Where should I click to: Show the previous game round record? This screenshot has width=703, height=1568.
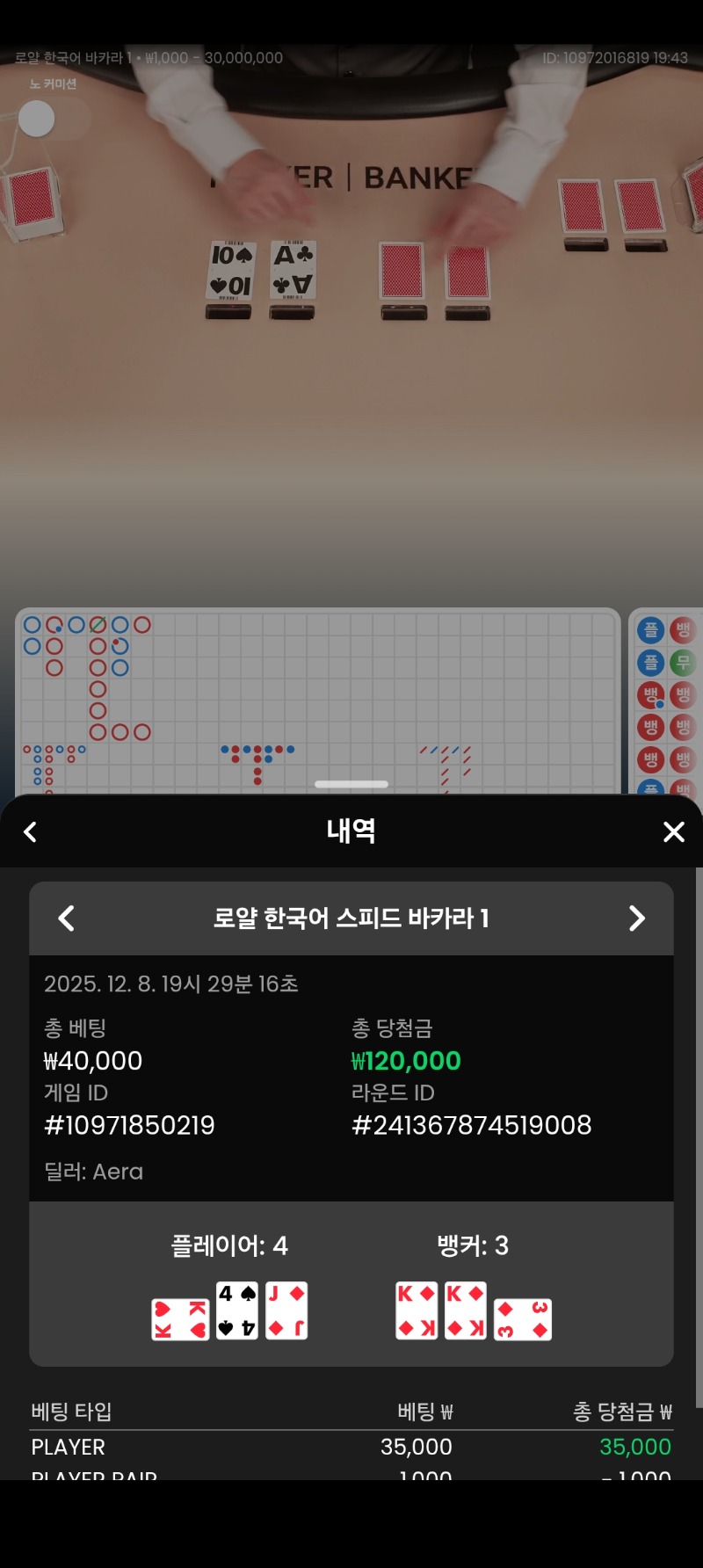(x=66, y=918)
